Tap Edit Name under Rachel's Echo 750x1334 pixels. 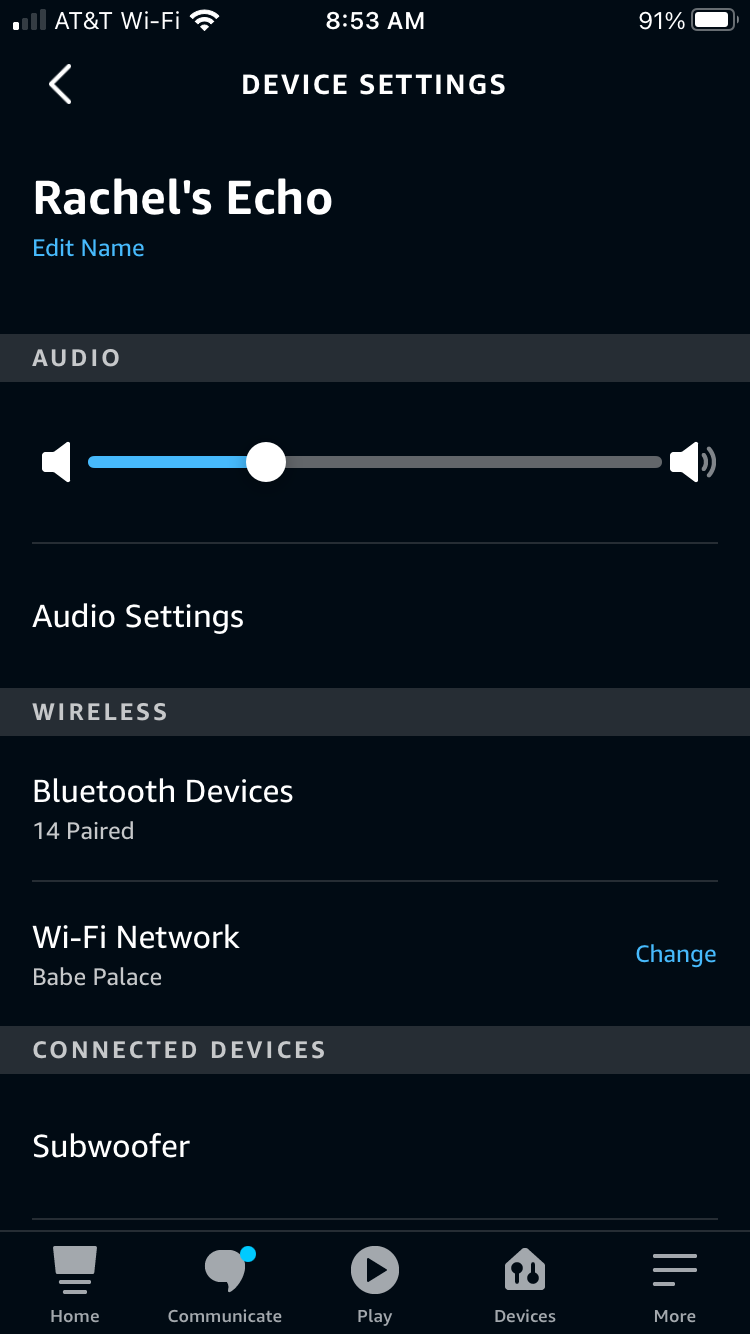point(88,247)
